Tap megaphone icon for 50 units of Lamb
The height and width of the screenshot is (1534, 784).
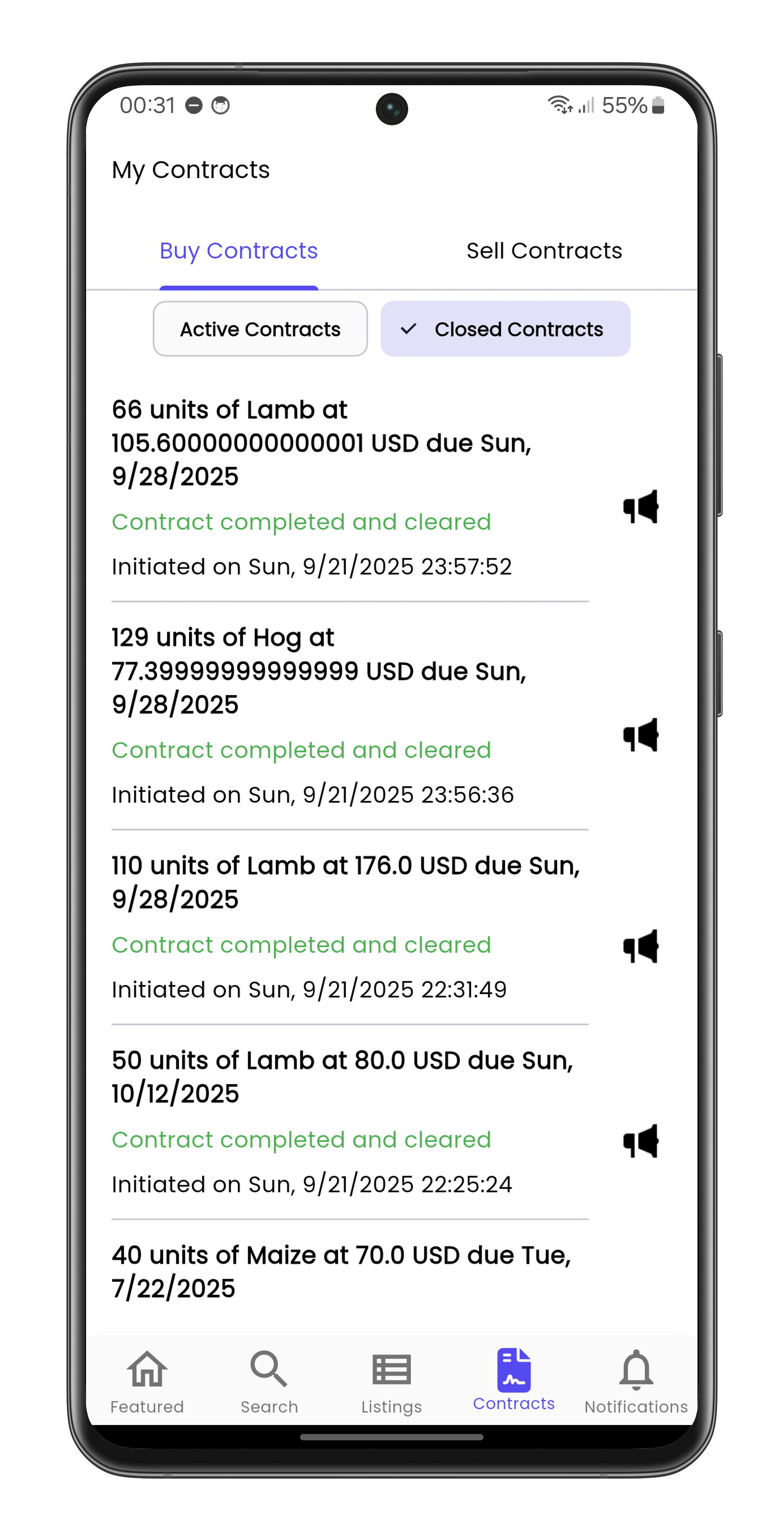(640, 1141)
